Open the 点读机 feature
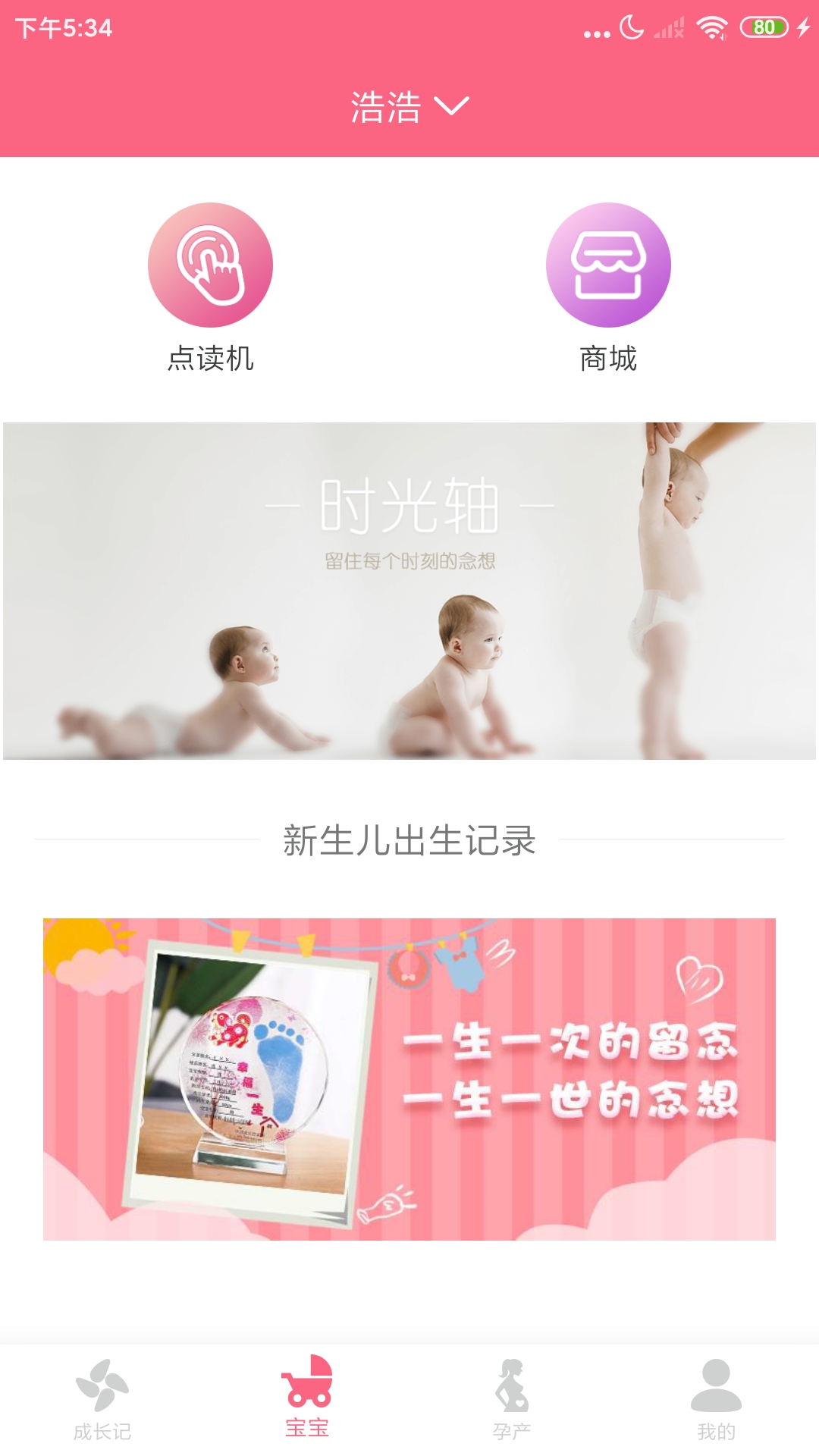 click(x=210, y=288)
